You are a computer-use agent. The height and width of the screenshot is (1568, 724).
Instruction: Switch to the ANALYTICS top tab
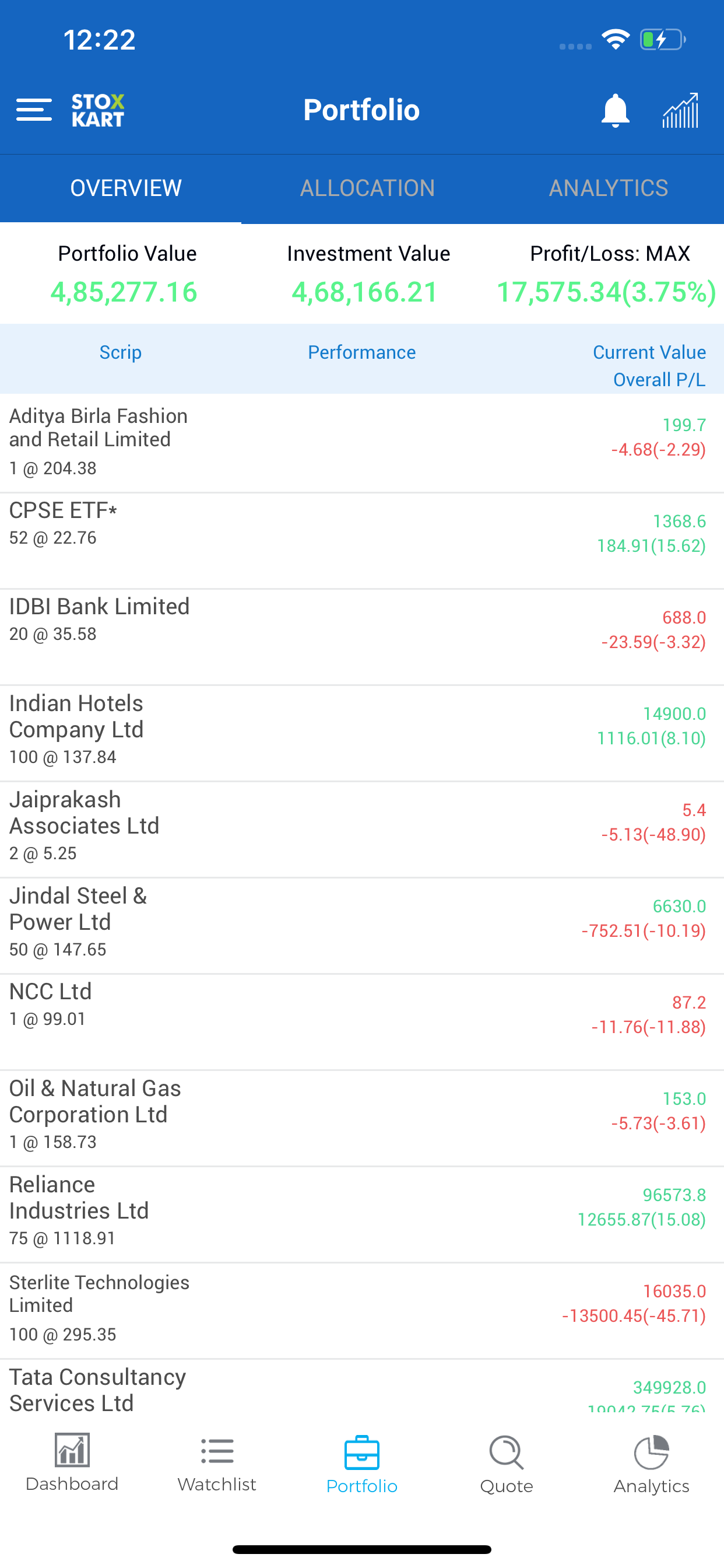609,188
